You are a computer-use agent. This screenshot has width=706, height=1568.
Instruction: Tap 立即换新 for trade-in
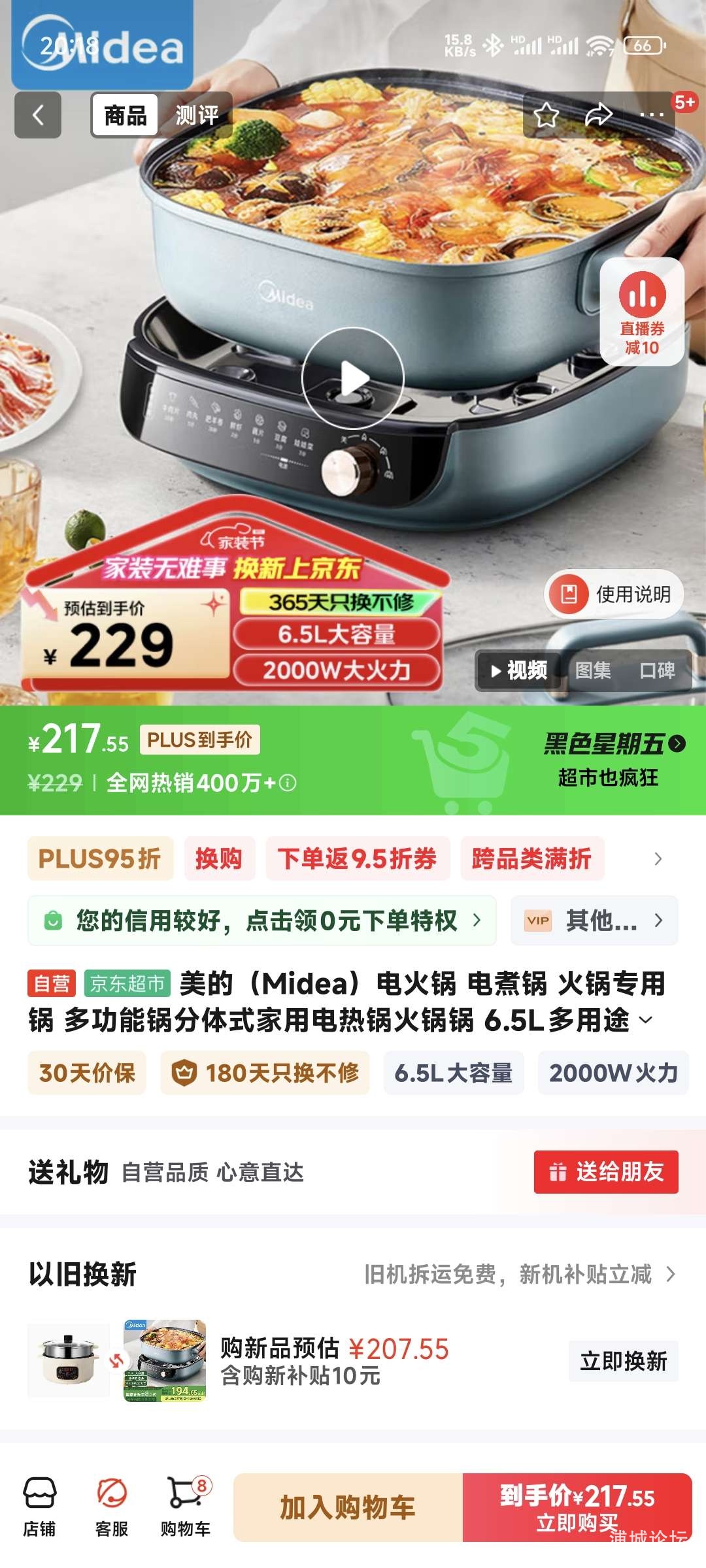[x=623, y=1361]
